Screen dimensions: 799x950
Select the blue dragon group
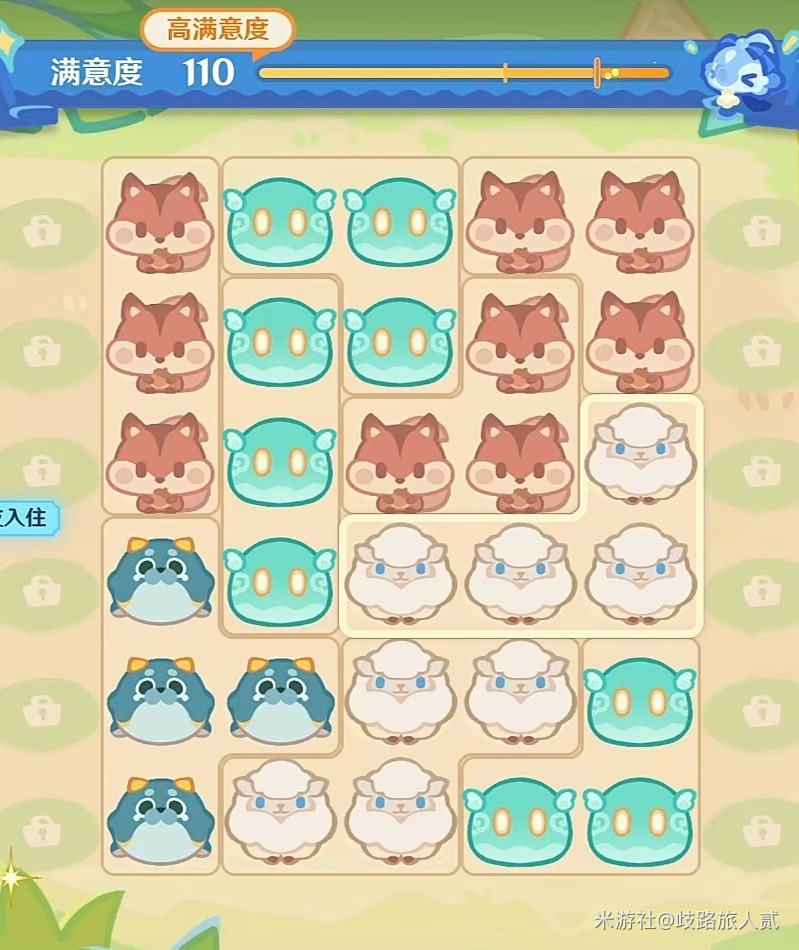pyautogui.click(x=161, y=697)
